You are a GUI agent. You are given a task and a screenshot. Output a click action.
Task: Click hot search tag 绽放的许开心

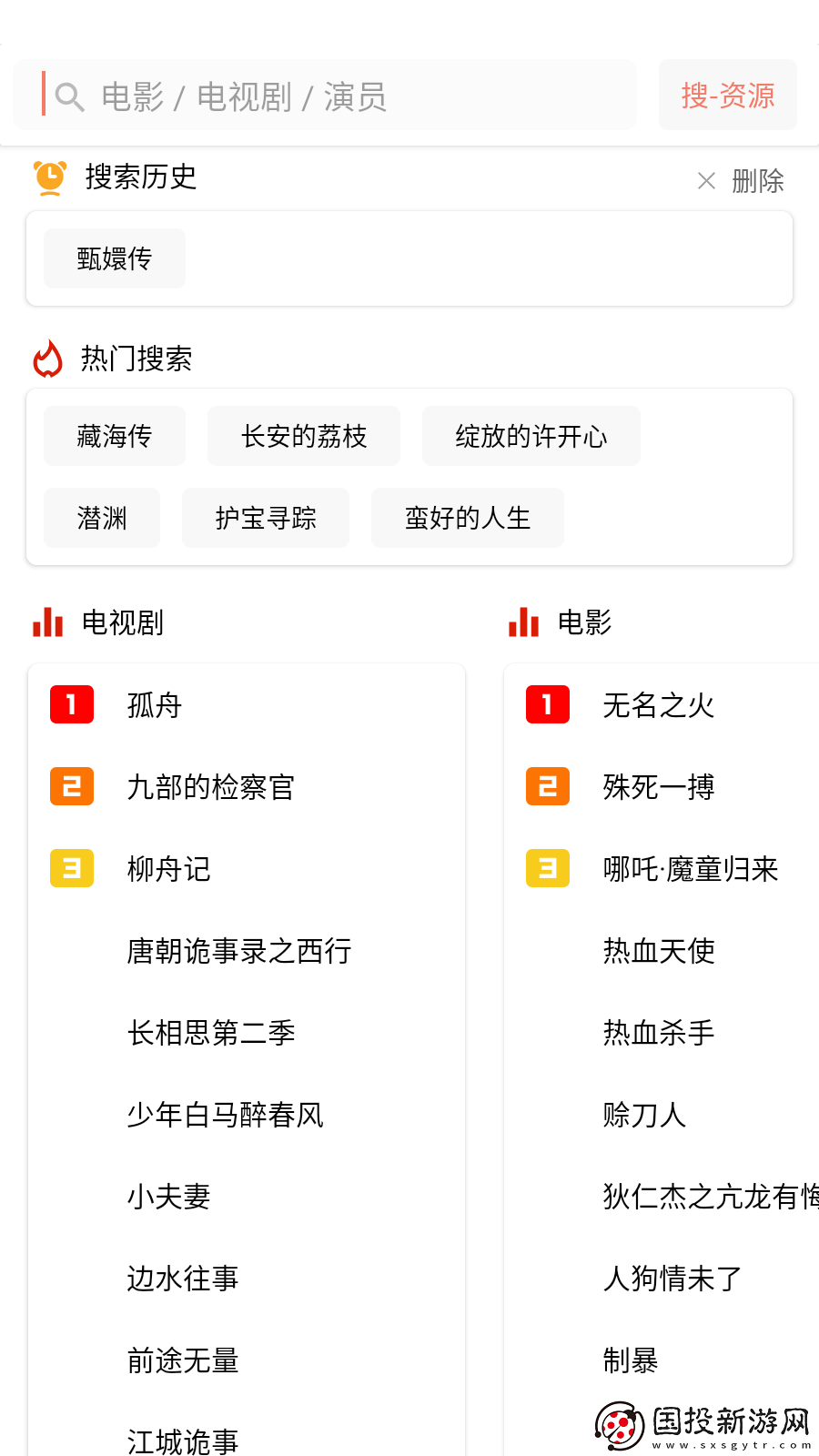531,436
